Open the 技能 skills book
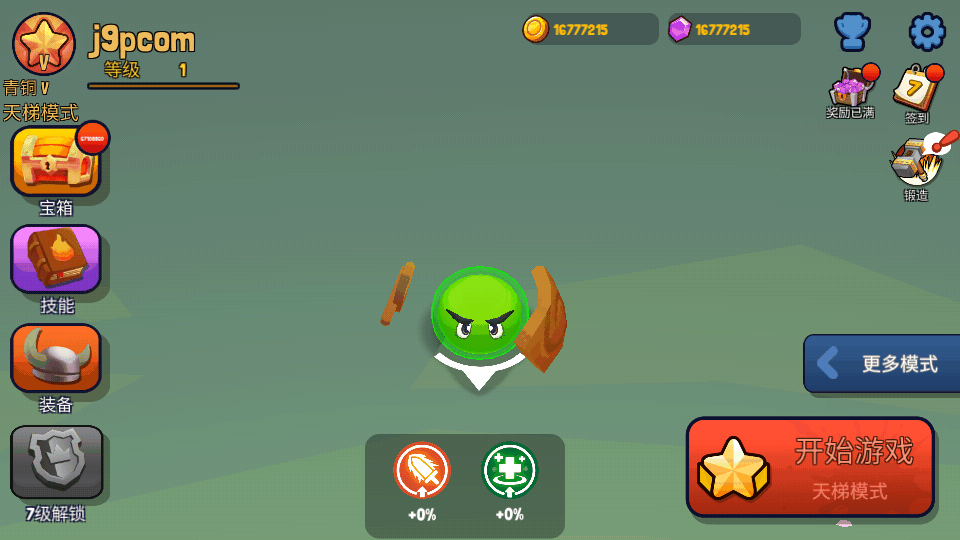The height and width of the screenshot is (540, 960). click(x=56, y=259)
